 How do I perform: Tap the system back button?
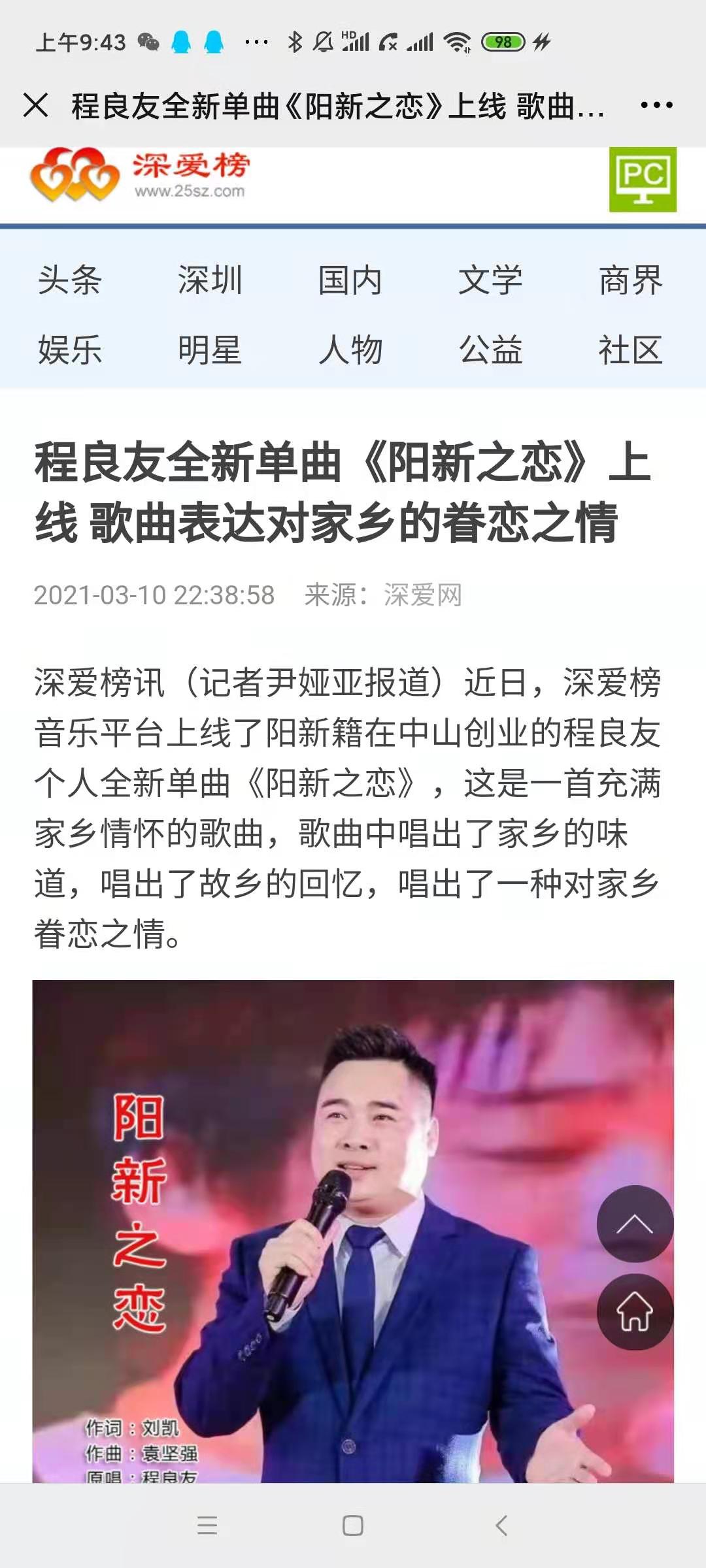501,1526
